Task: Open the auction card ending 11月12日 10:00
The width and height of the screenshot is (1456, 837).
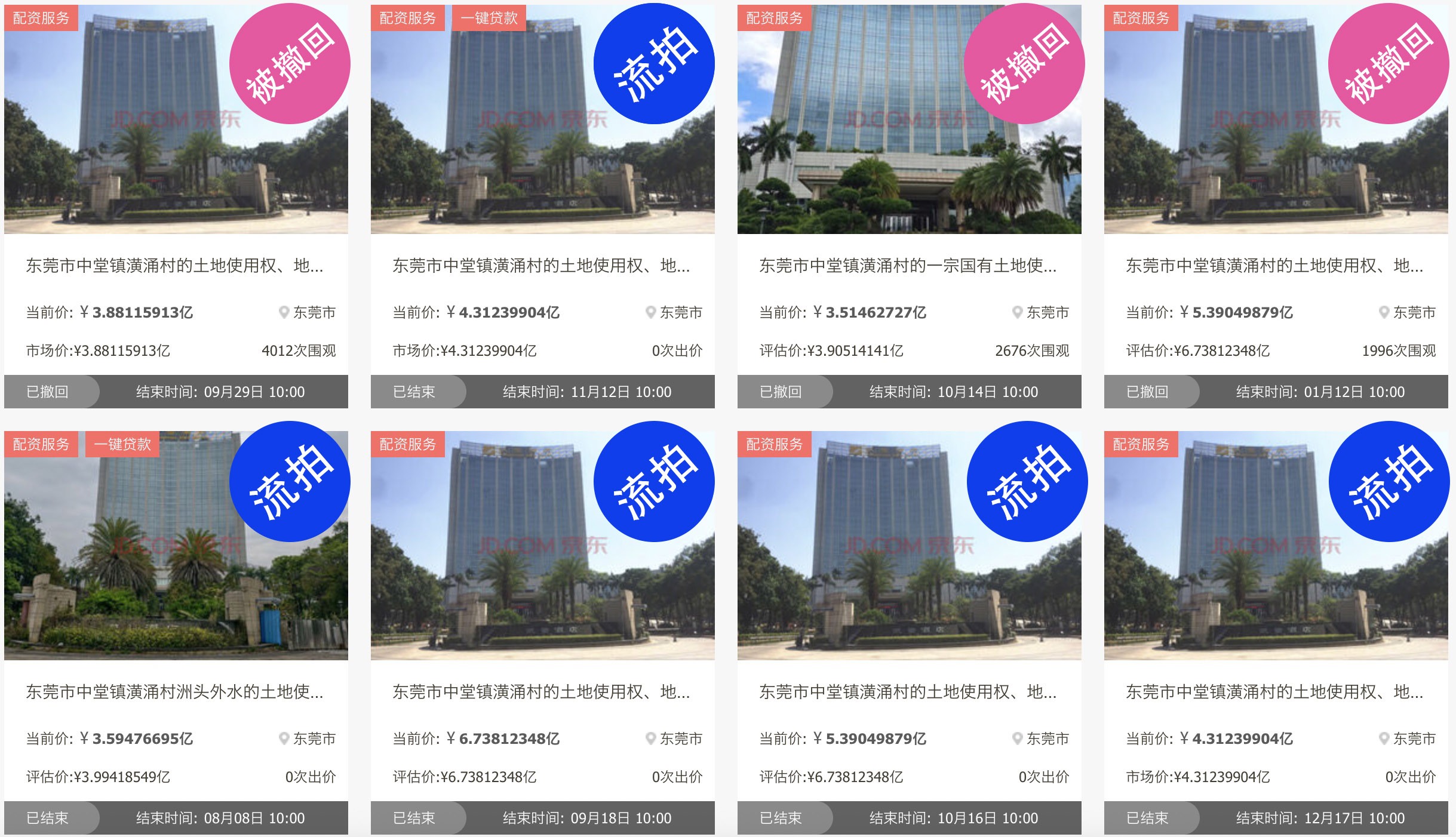Action: click(x=541, y=265)
